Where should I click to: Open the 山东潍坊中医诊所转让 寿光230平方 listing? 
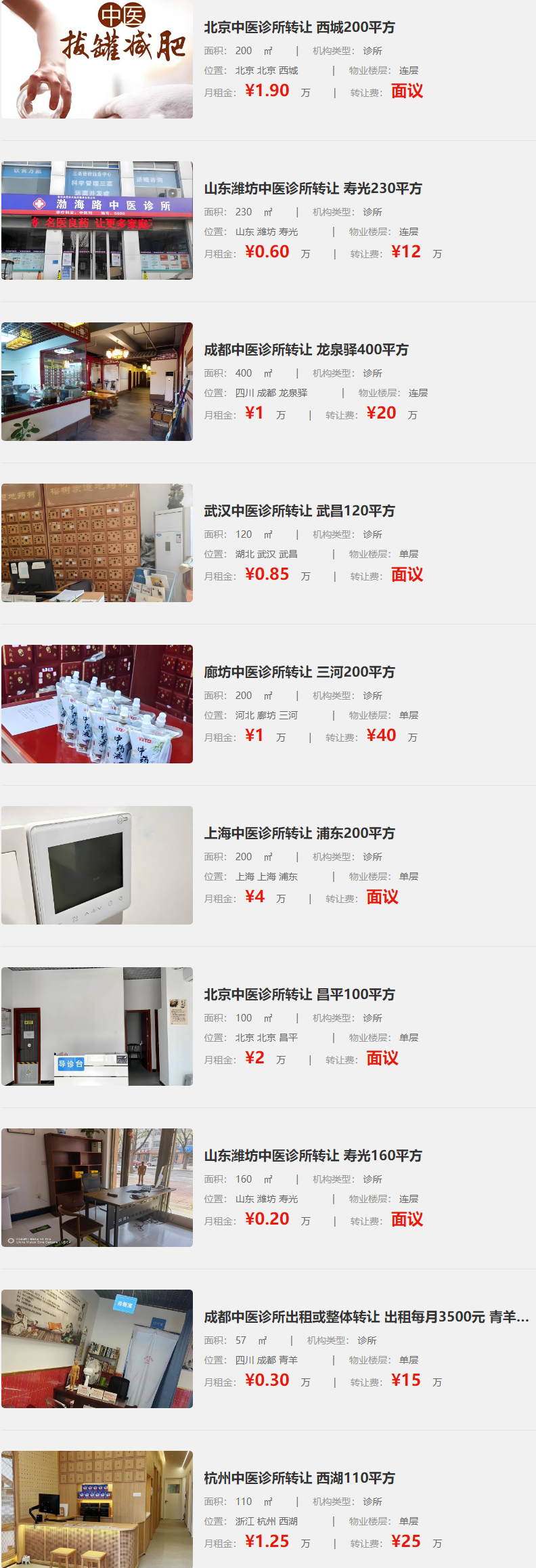[x=313, y=189]
